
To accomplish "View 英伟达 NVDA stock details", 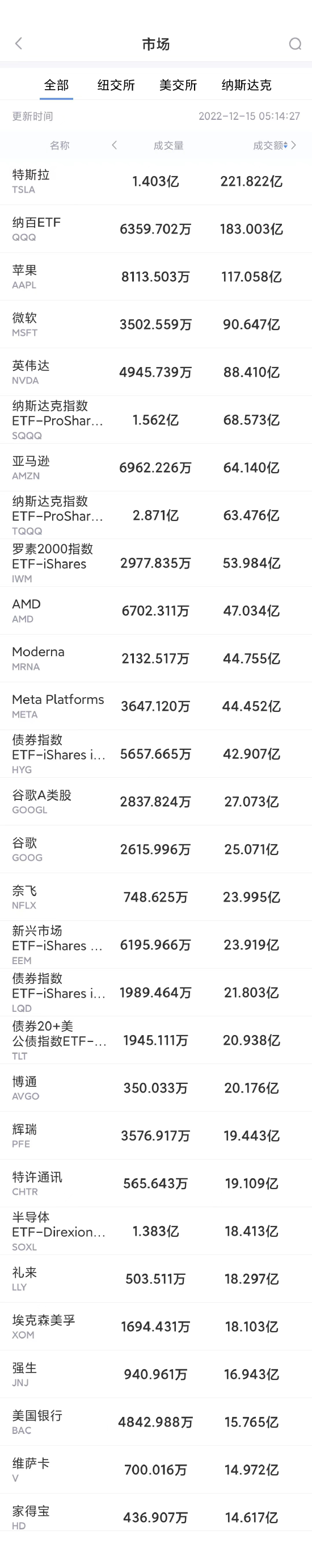I will point(155,372).
